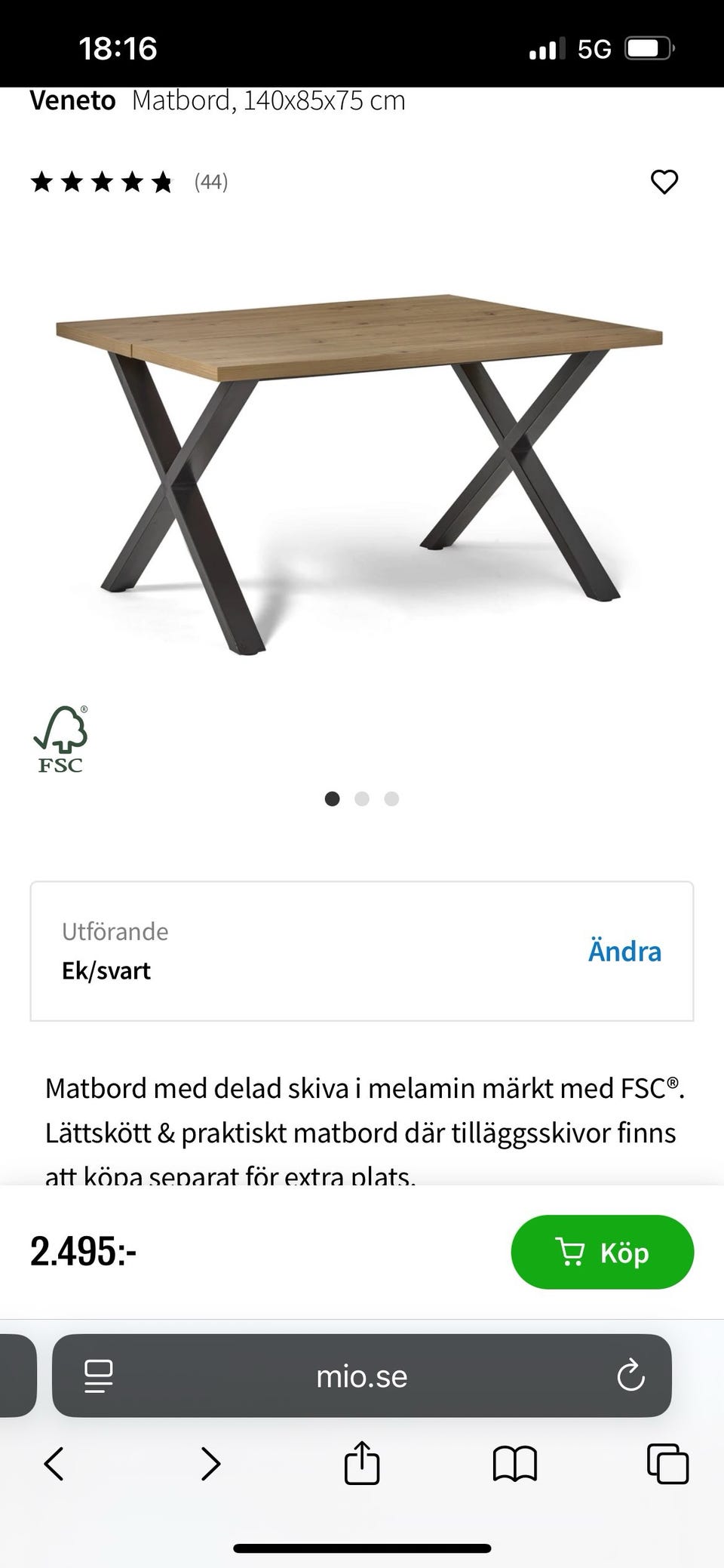The height and width of the screenshot is (1568, 724).
Task: Tap the mio.se address bar
Action: (x=362, y=1376)
